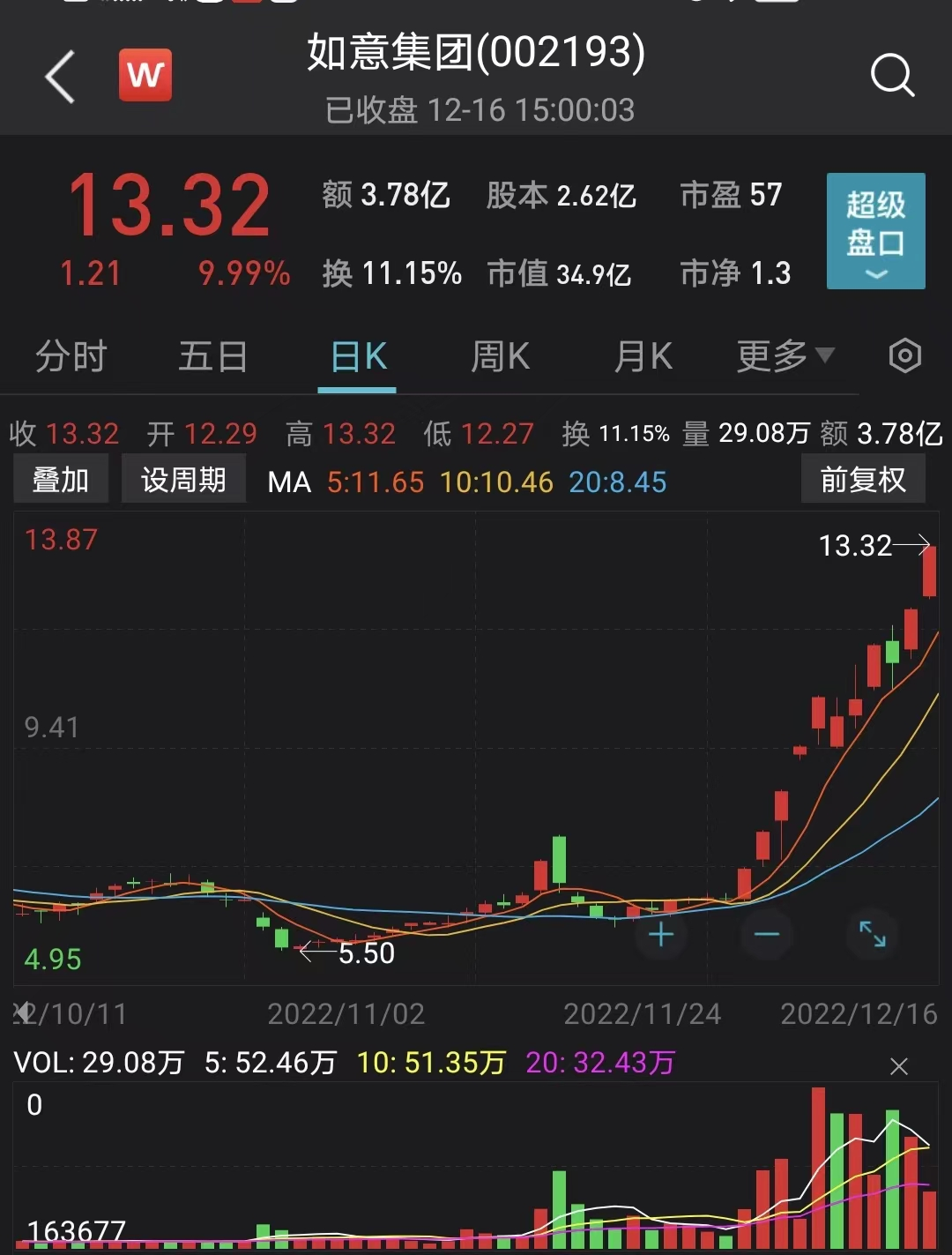Open search with the magnifier icon

pos(894,76)
